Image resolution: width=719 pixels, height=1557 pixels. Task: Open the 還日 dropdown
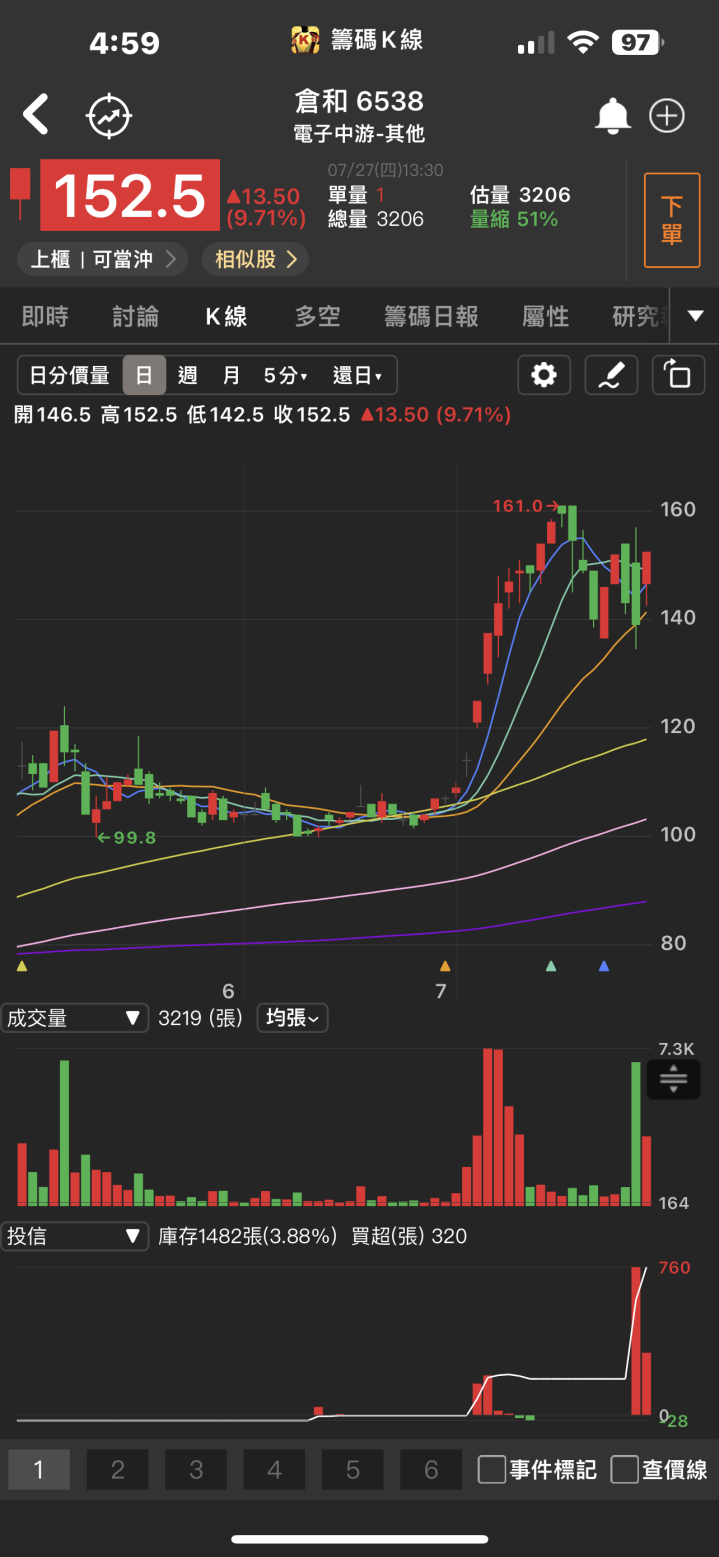point(357,376)
